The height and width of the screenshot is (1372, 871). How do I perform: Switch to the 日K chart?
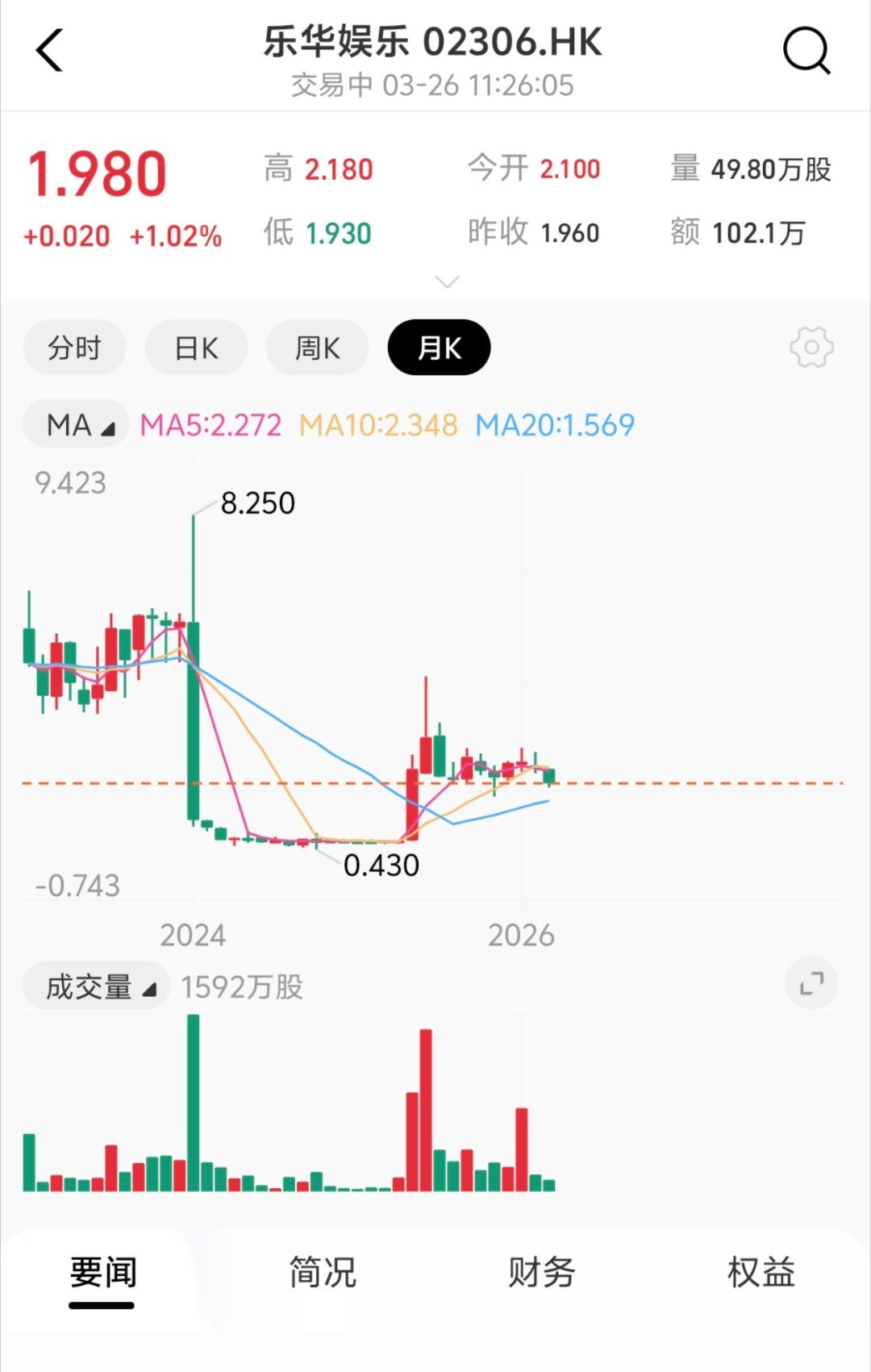[196, 348]
